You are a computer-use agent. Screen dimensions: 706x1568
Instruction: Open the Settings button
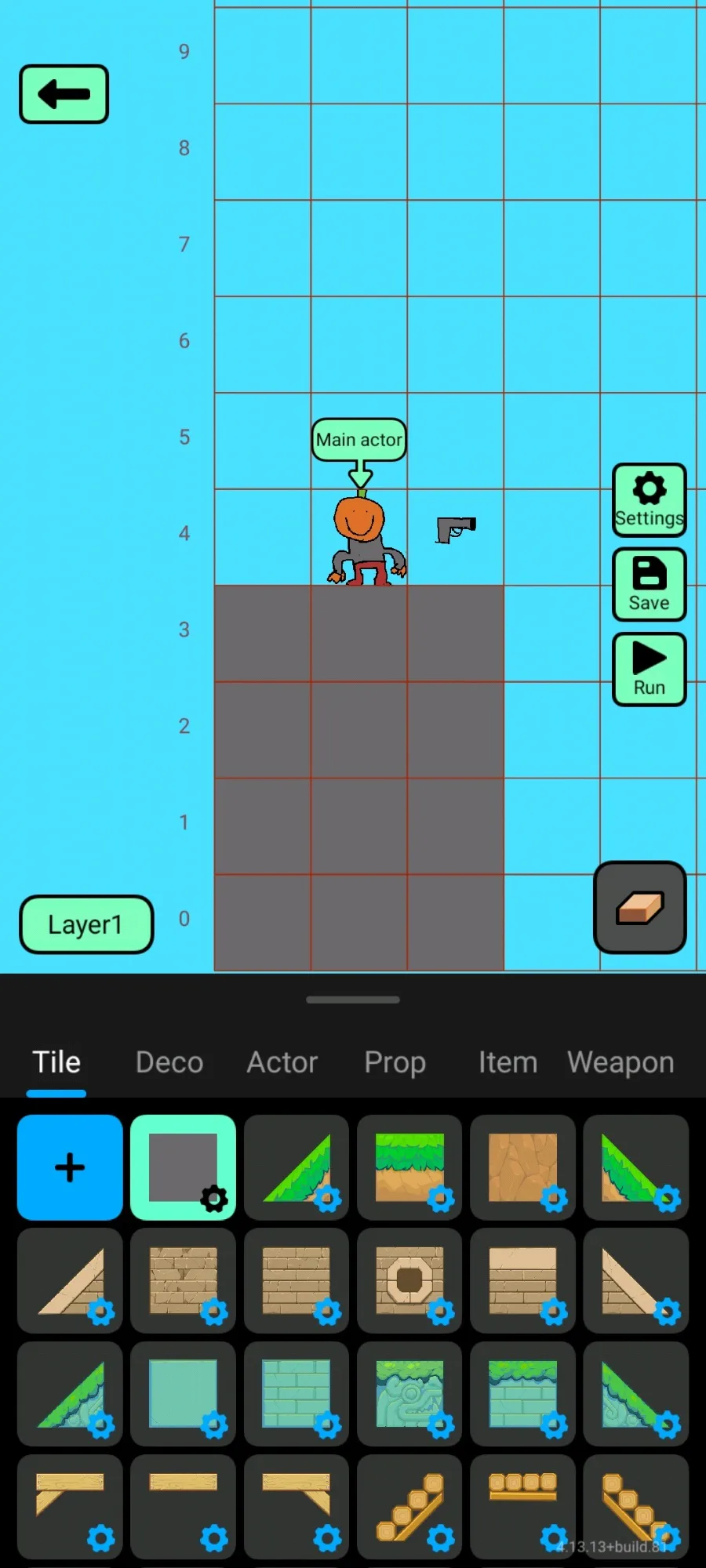(649, 500)
